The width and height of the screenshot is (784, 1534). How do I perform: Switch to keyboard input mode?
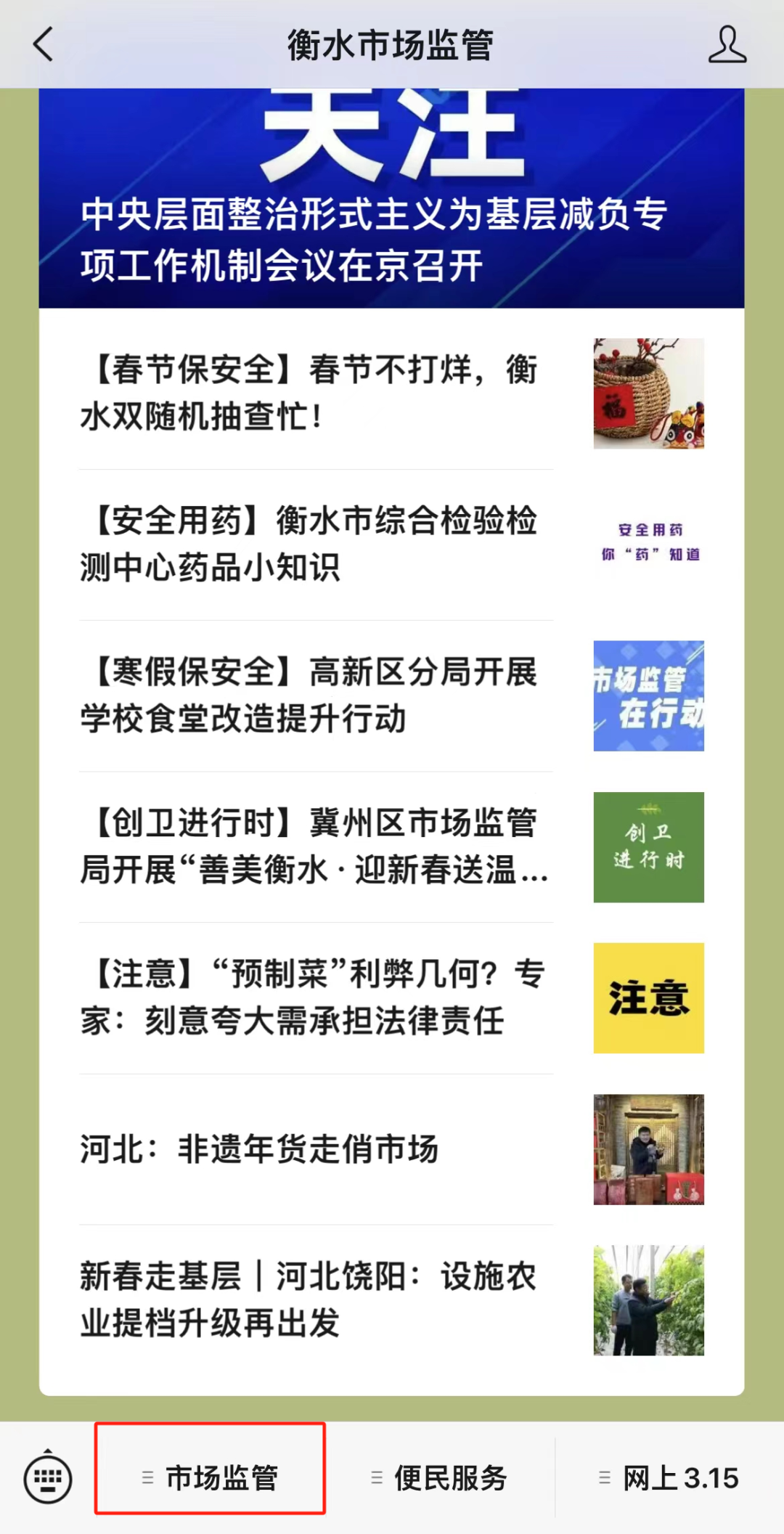coord(48,1477)
